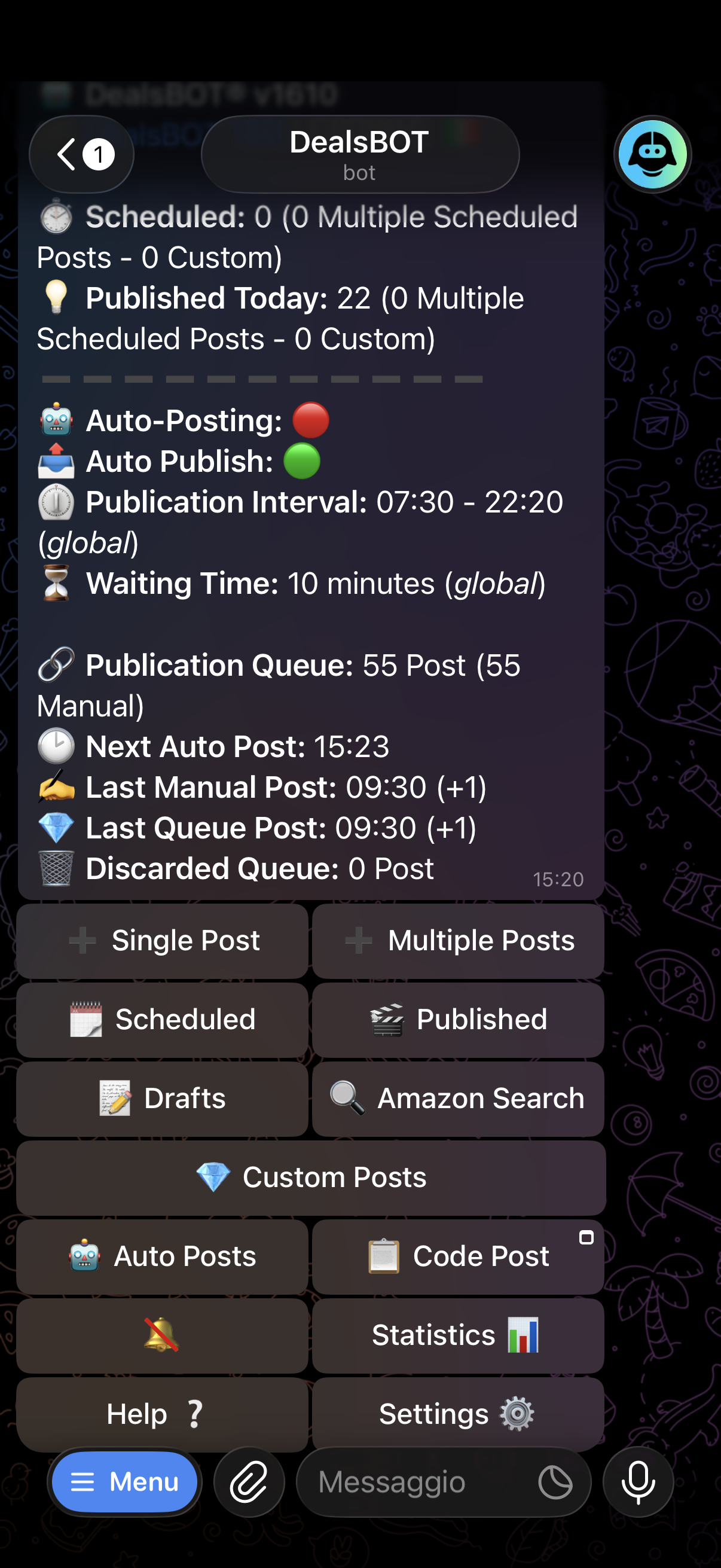This screenshot has width=721, height=1568.
Task: View Scheduled posts
Action: coord(163,1020)
